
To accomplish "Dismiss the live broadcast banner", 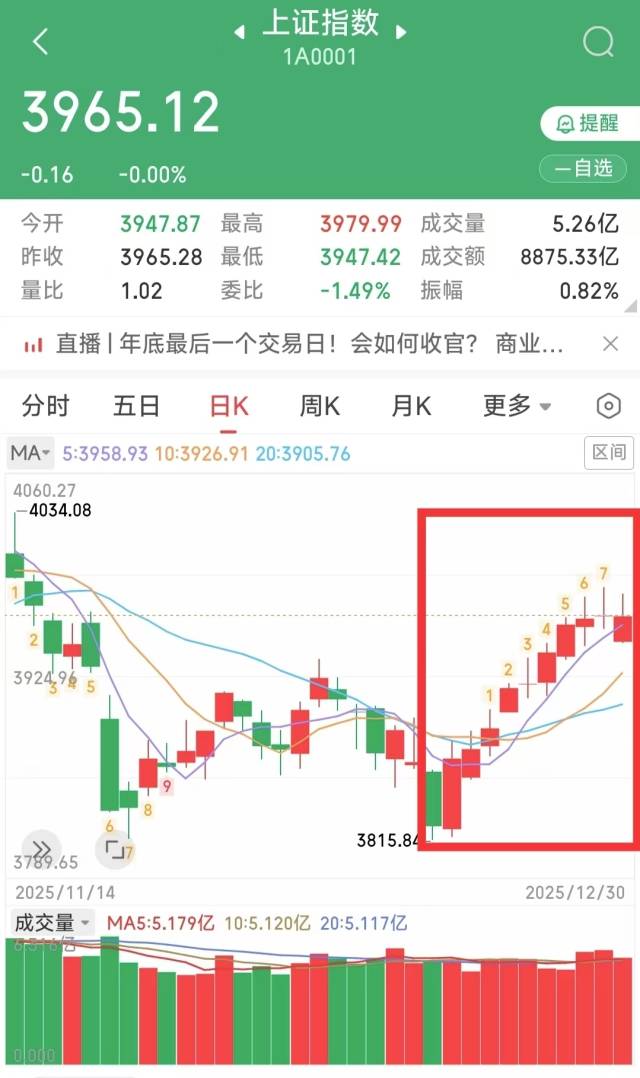I will 610,345.
